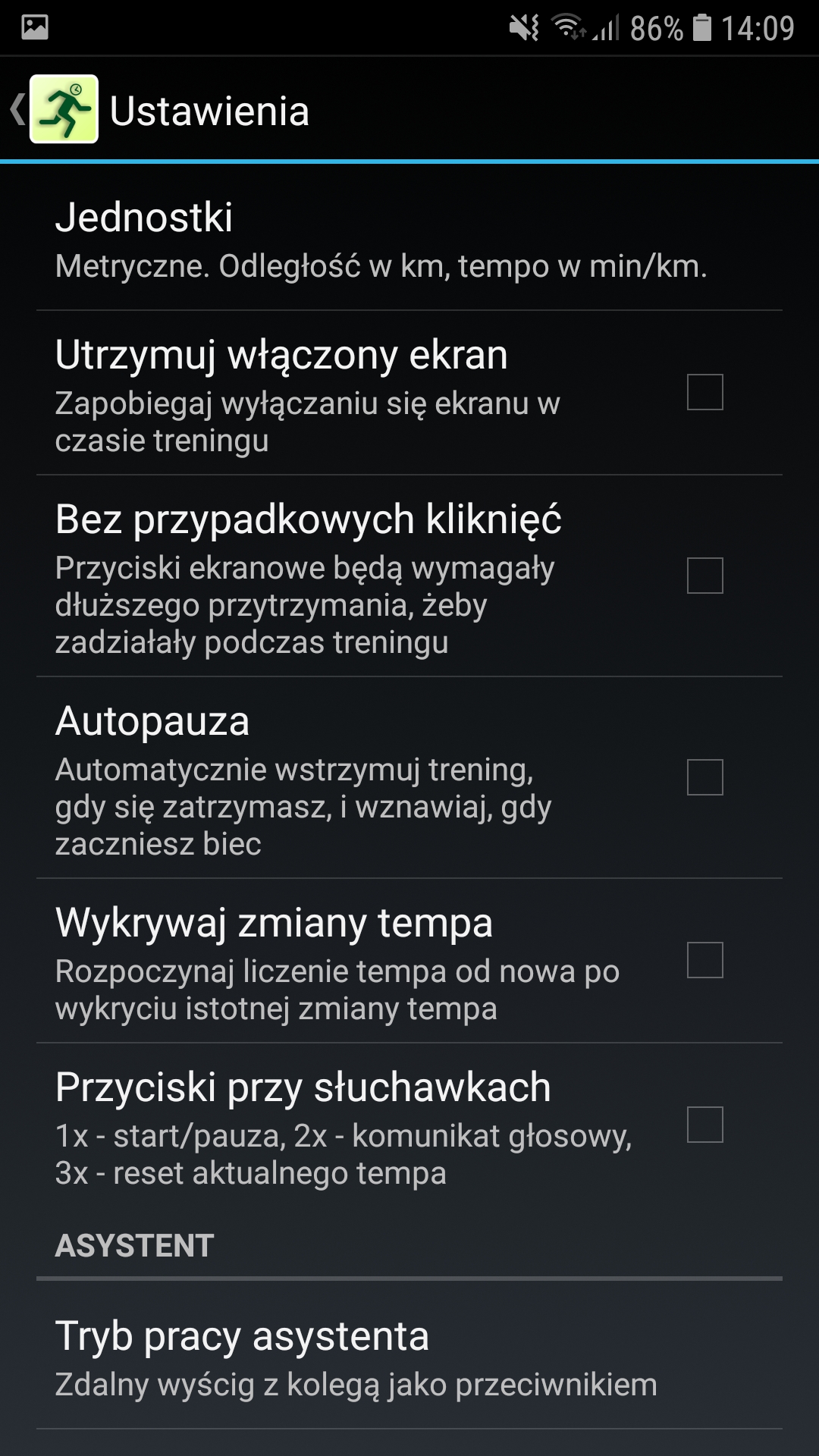Enable Utrzymuj włączony ekran checkbox

point(704,392)
